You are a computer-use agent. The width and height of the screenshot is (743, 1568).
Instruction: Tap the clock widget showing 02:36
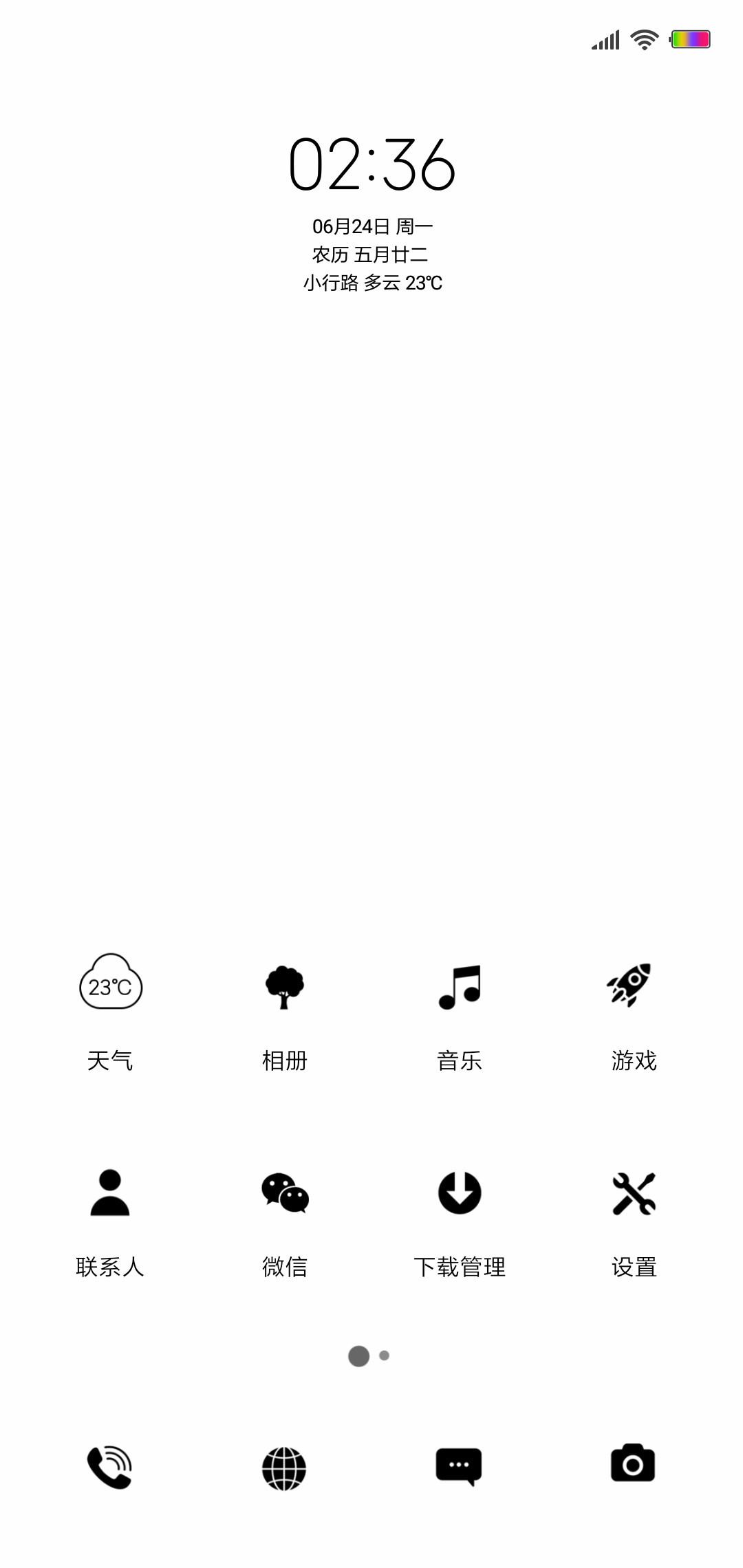(x=372, y=164)
